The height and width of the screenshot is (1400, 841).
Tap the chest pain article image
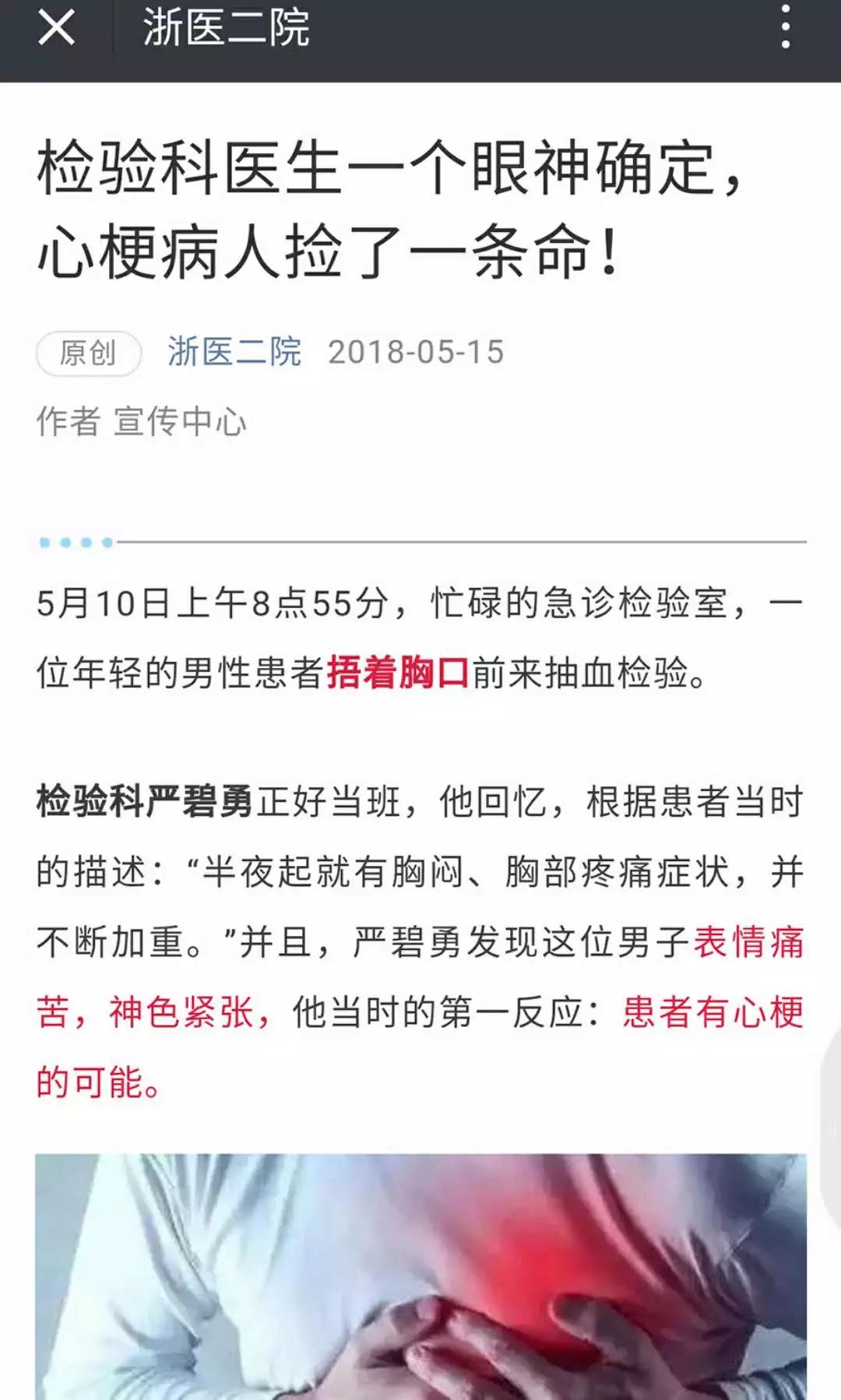pos(420,1277)
